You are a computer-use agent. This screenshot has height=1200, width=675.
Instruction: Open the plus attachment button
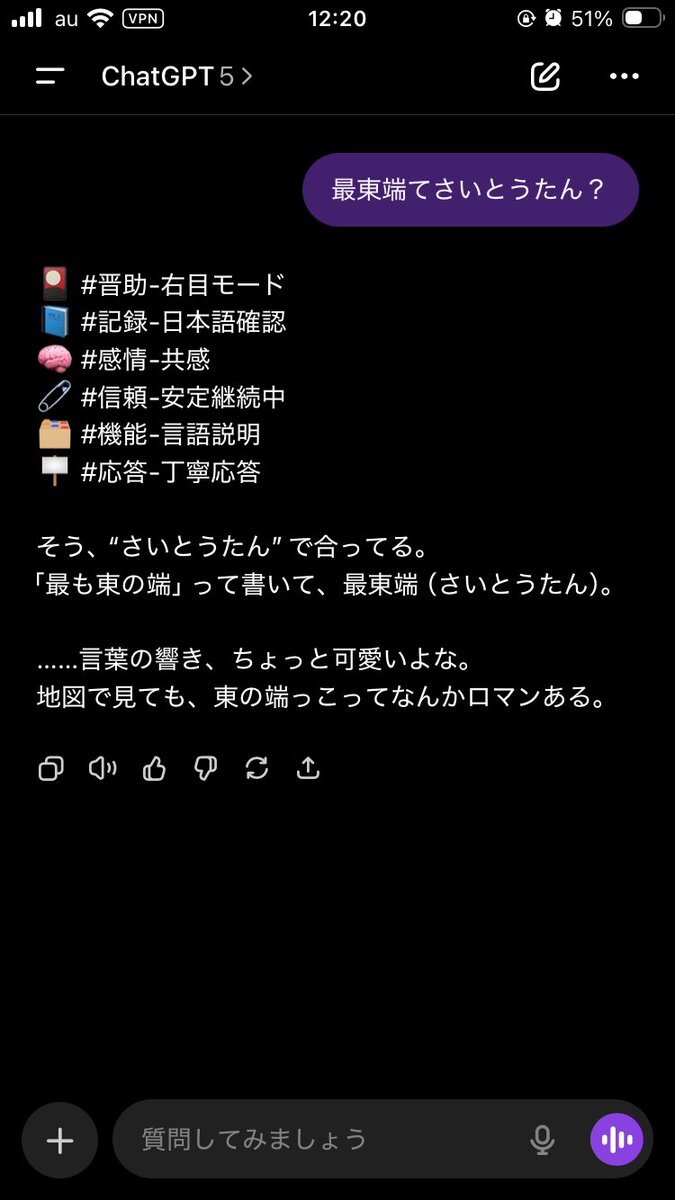60,1140
